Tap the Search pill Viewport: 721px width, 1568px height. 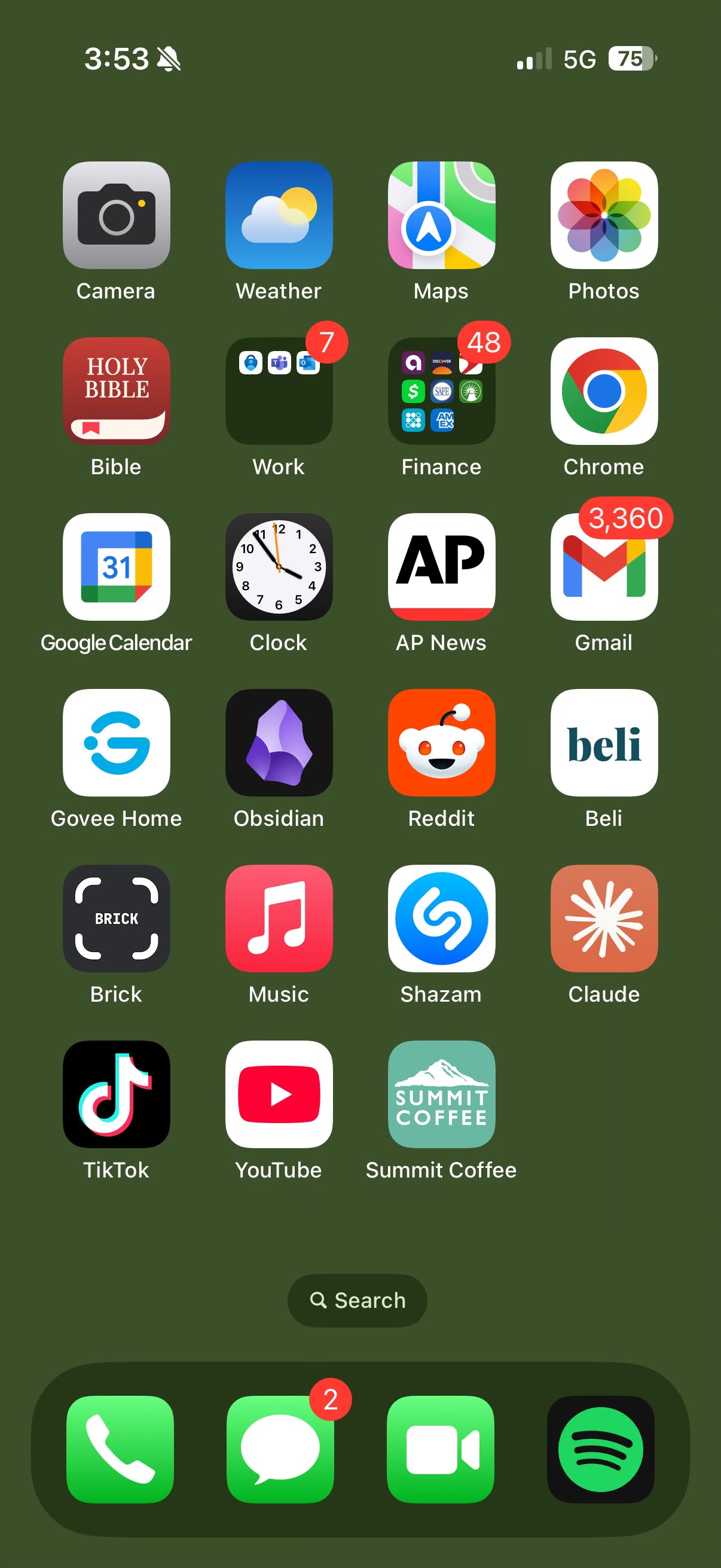(x=357, y=1300)
